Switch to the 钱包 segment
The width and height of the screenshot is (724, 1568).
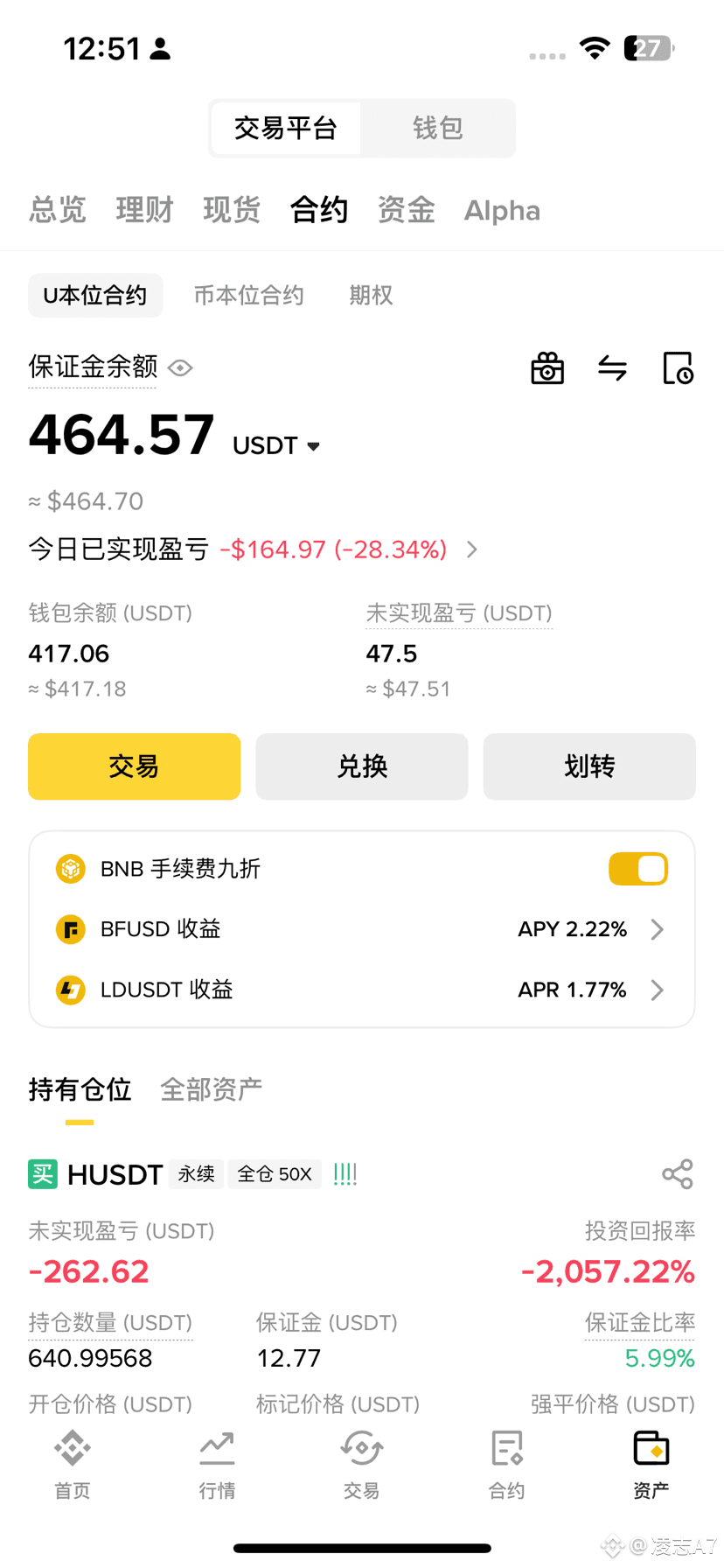pos(437,129)
